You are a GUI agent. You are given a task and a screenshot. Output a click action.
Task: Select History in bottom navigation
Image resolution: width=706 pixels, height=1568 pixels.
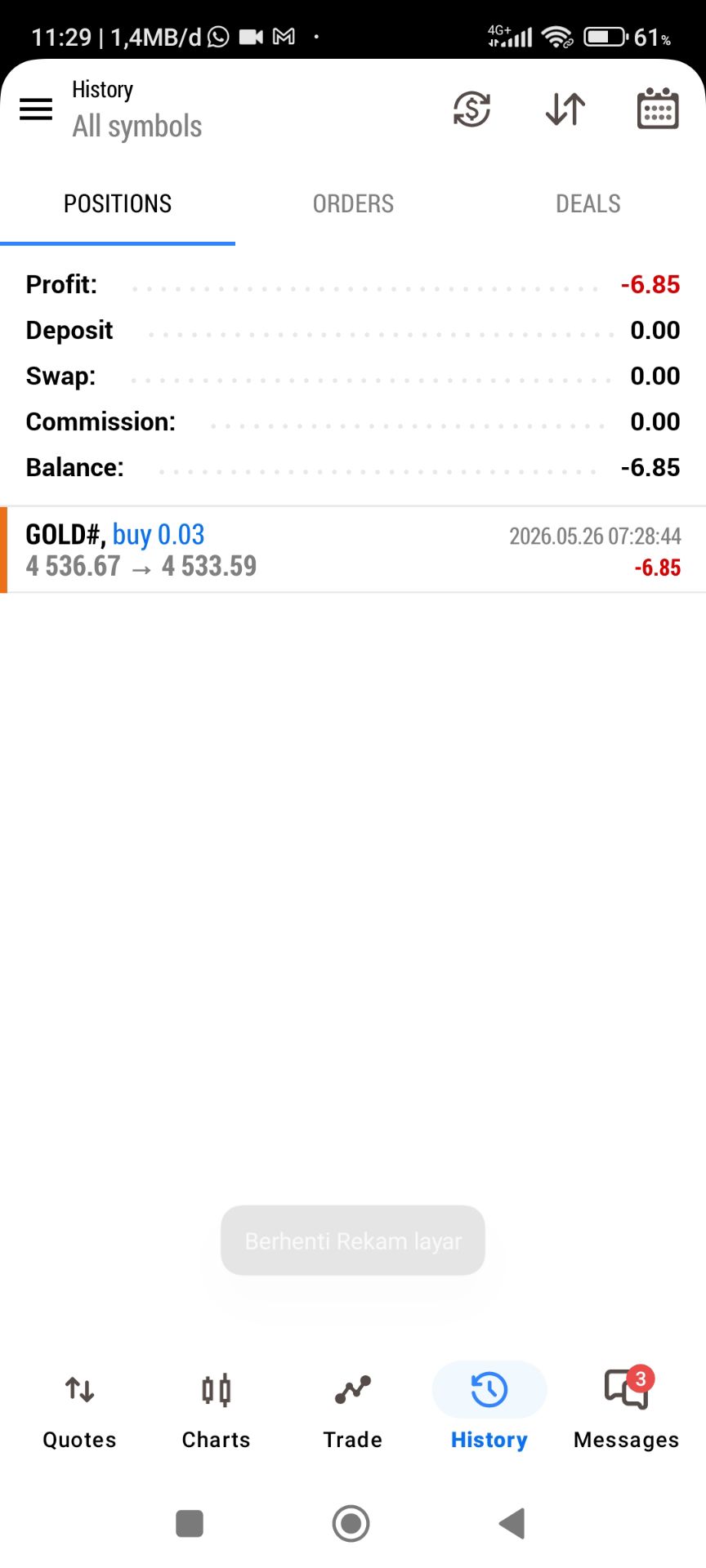click(x=489, y=1411)
